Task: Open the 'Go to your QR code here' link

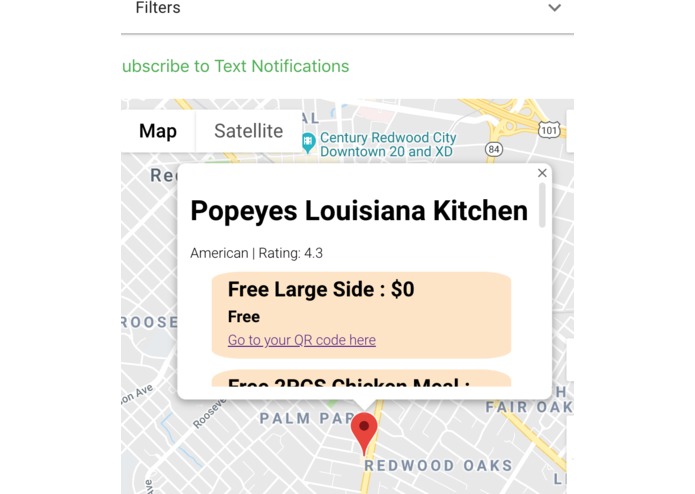Action: click(x=302, y=340)
